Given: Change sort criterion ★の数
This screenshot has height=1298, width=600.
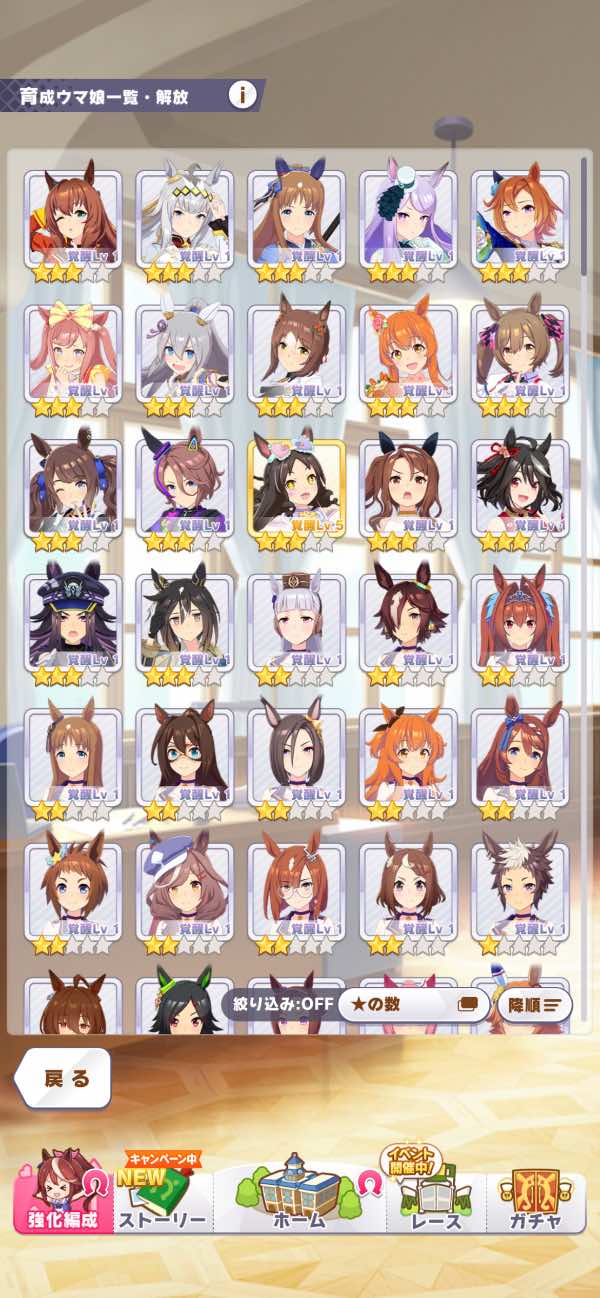Looking at the screenshot, I should coord(410,1003).
